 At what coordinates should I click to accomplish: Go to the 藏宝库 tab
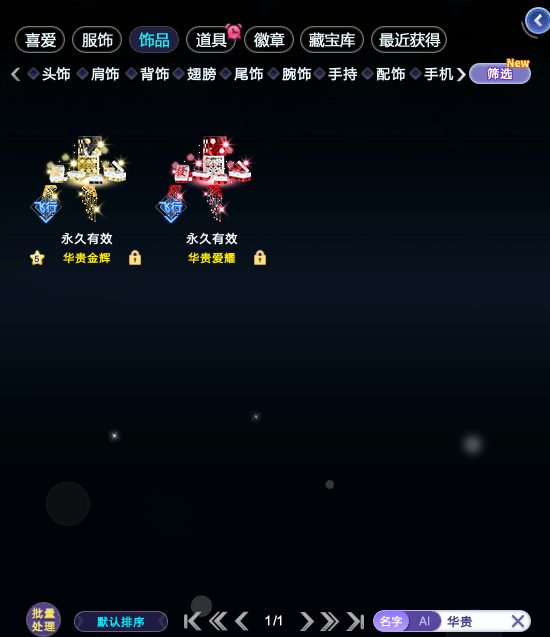[x=331, y=40]
